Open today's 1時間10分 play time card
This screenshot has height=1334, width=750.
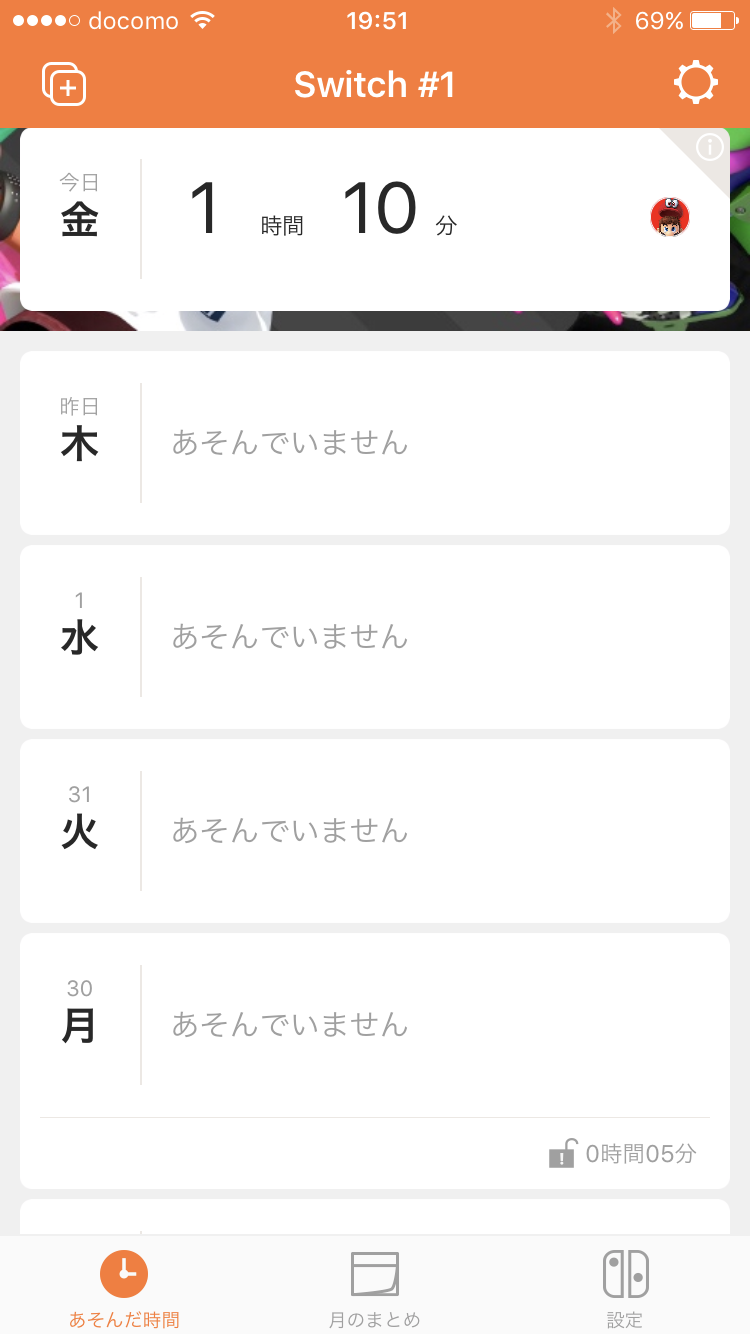(x=375, y=219)
